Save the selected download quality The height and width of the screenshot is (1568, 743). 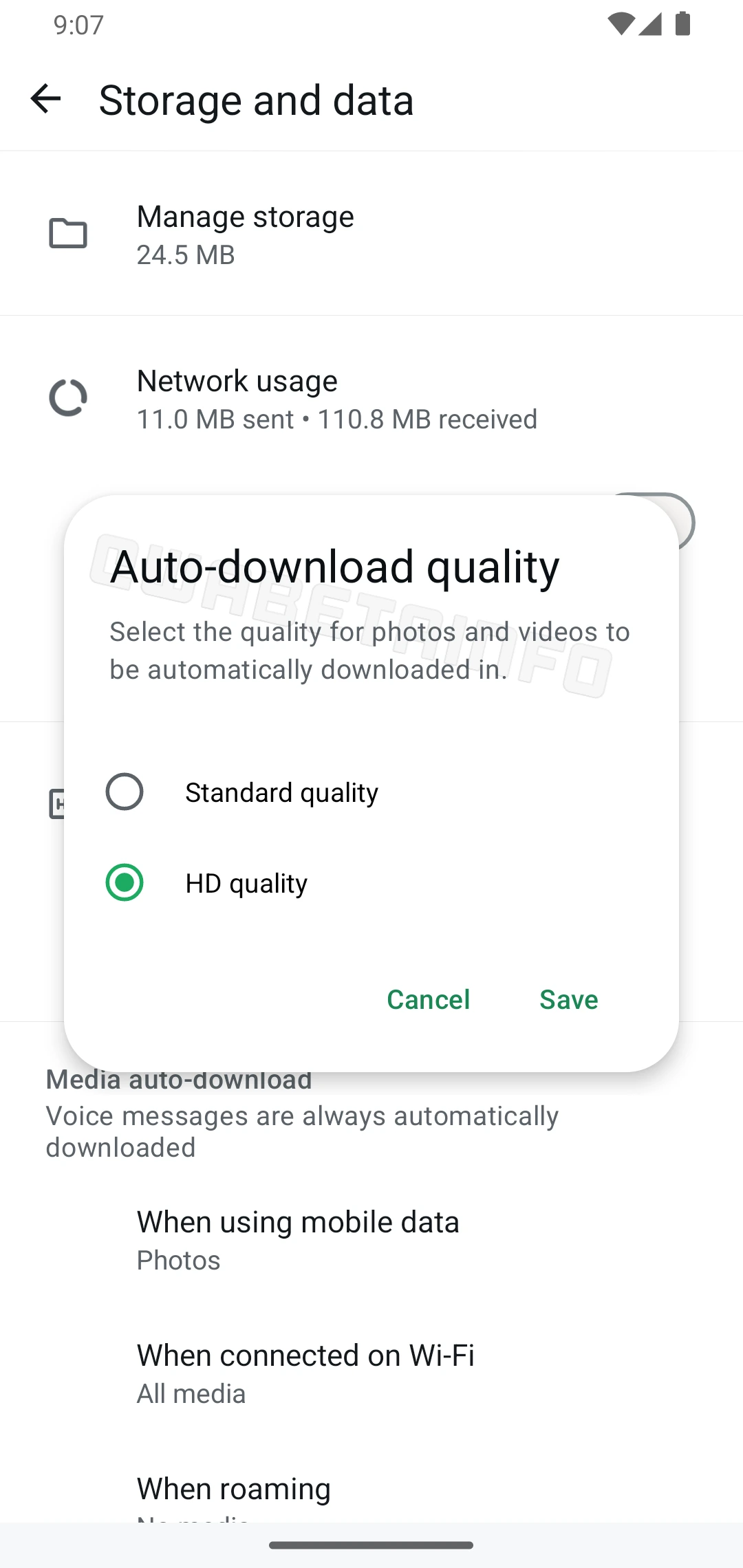pyautogui.click(x=568, y=999)
